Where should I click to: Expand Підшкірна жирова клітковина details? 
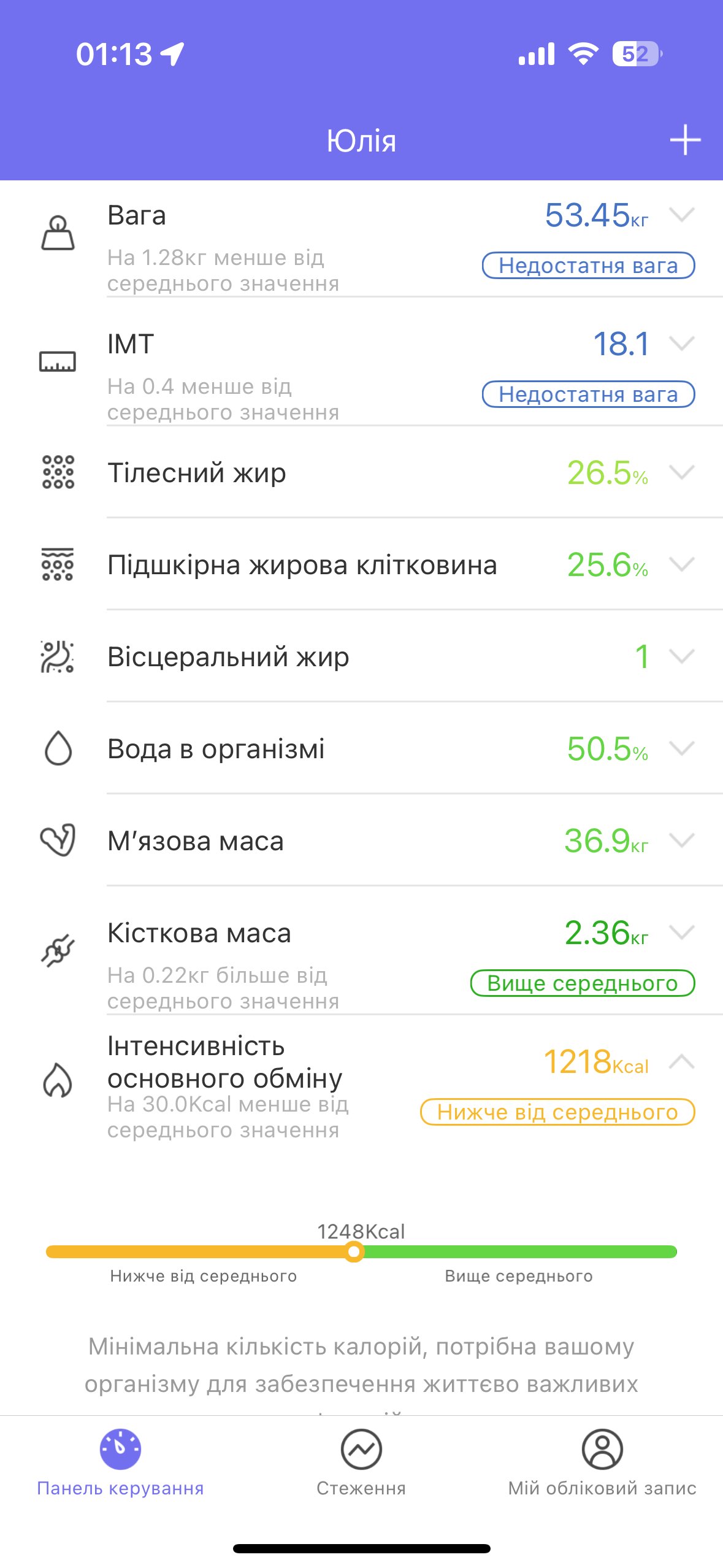(681, 564)
